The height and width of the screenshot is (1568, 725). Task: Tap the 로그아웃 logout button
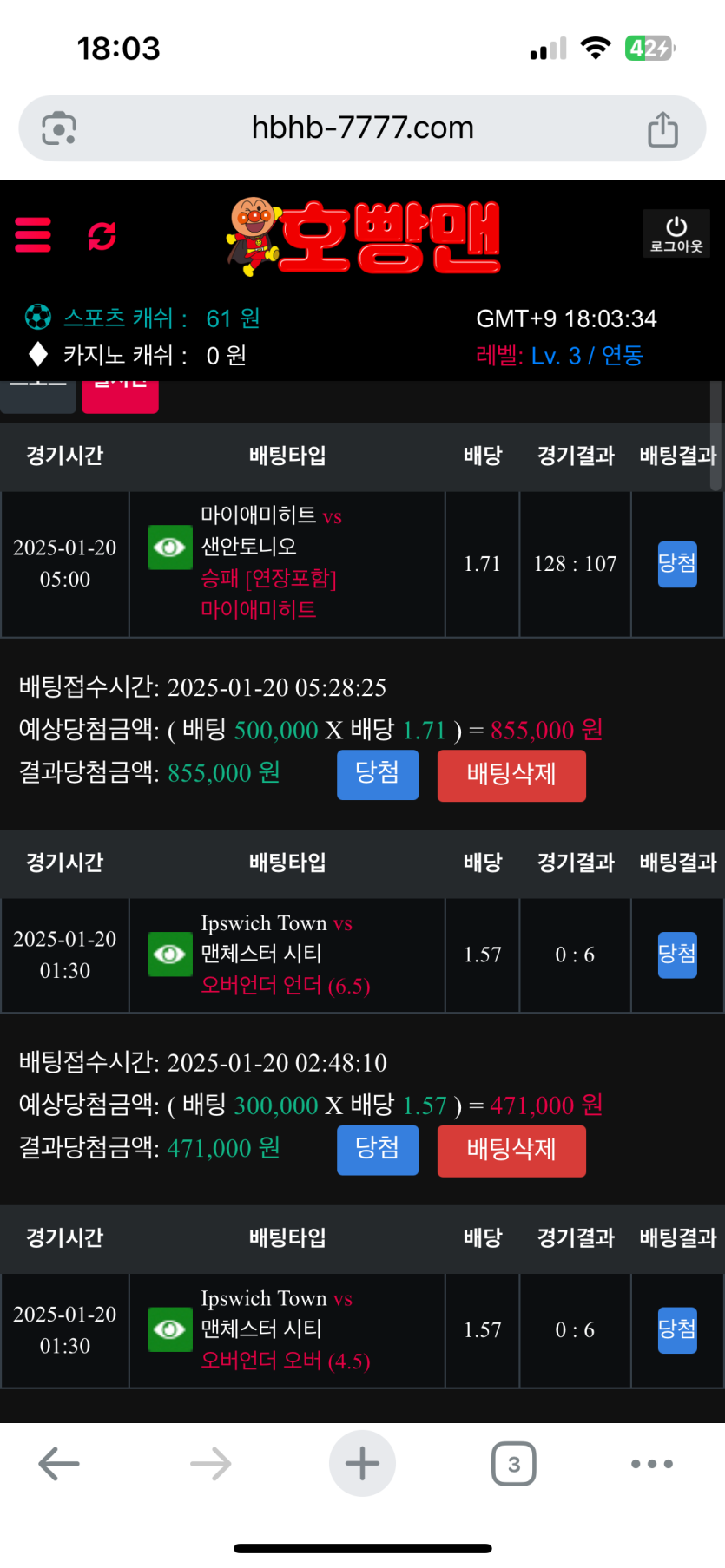point(676,234)
